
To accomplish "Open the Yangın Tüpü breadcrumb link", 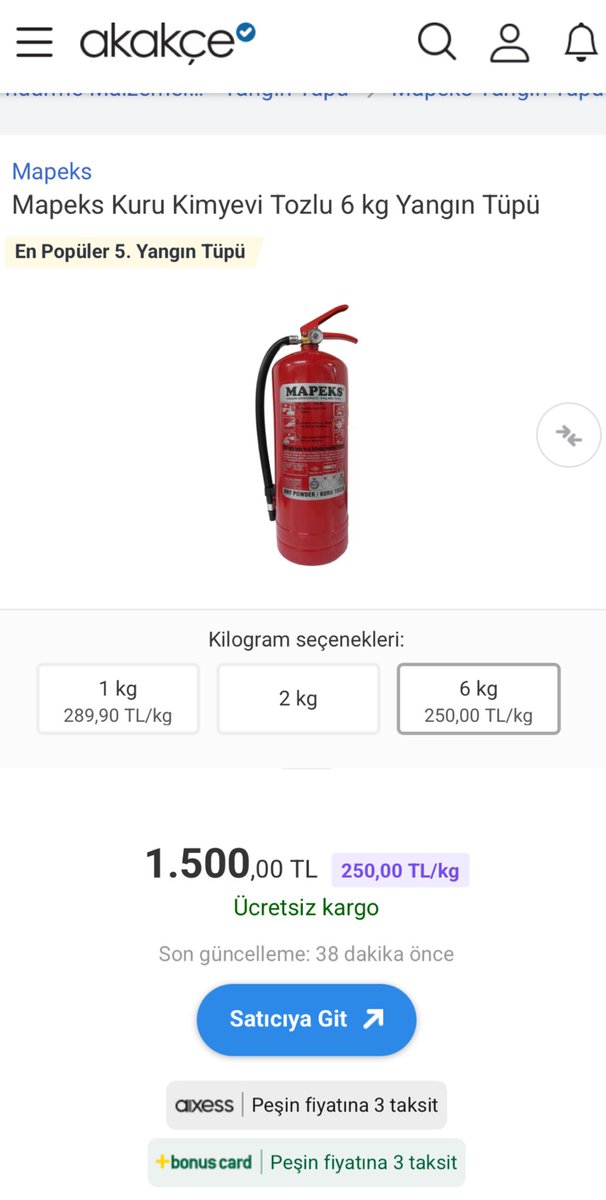I will 287,91.
